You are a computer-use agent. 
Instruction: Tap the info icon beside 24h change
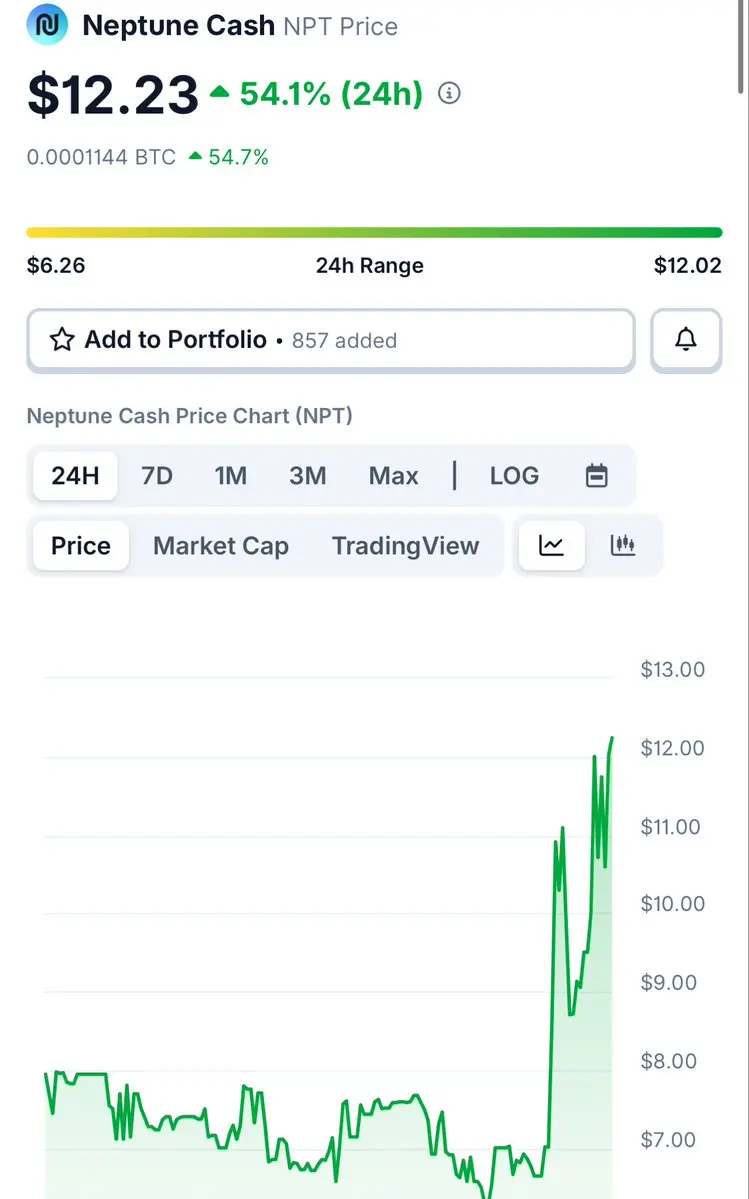pyautogui.click(x=450, y=94)
